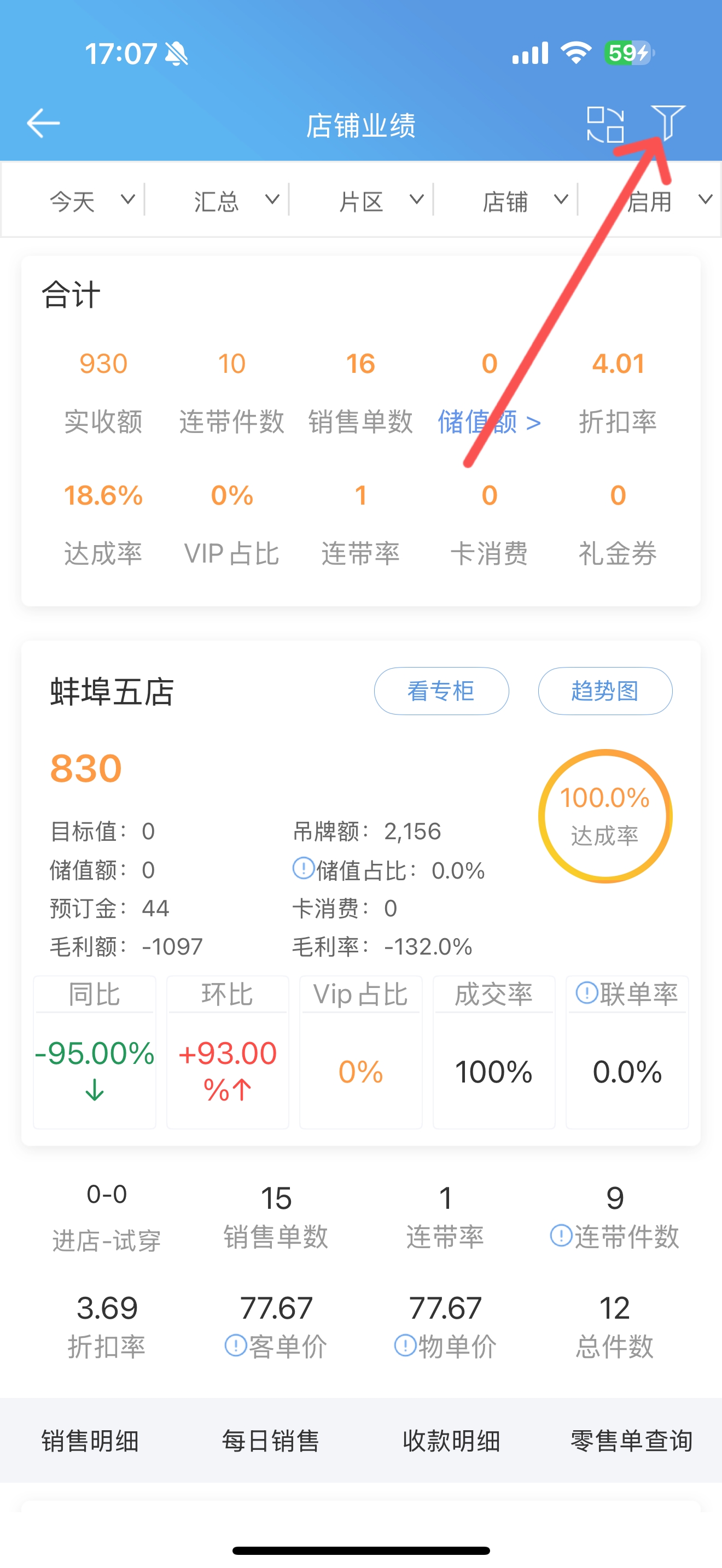Open 销售明细

click(x=90, y=1440)
